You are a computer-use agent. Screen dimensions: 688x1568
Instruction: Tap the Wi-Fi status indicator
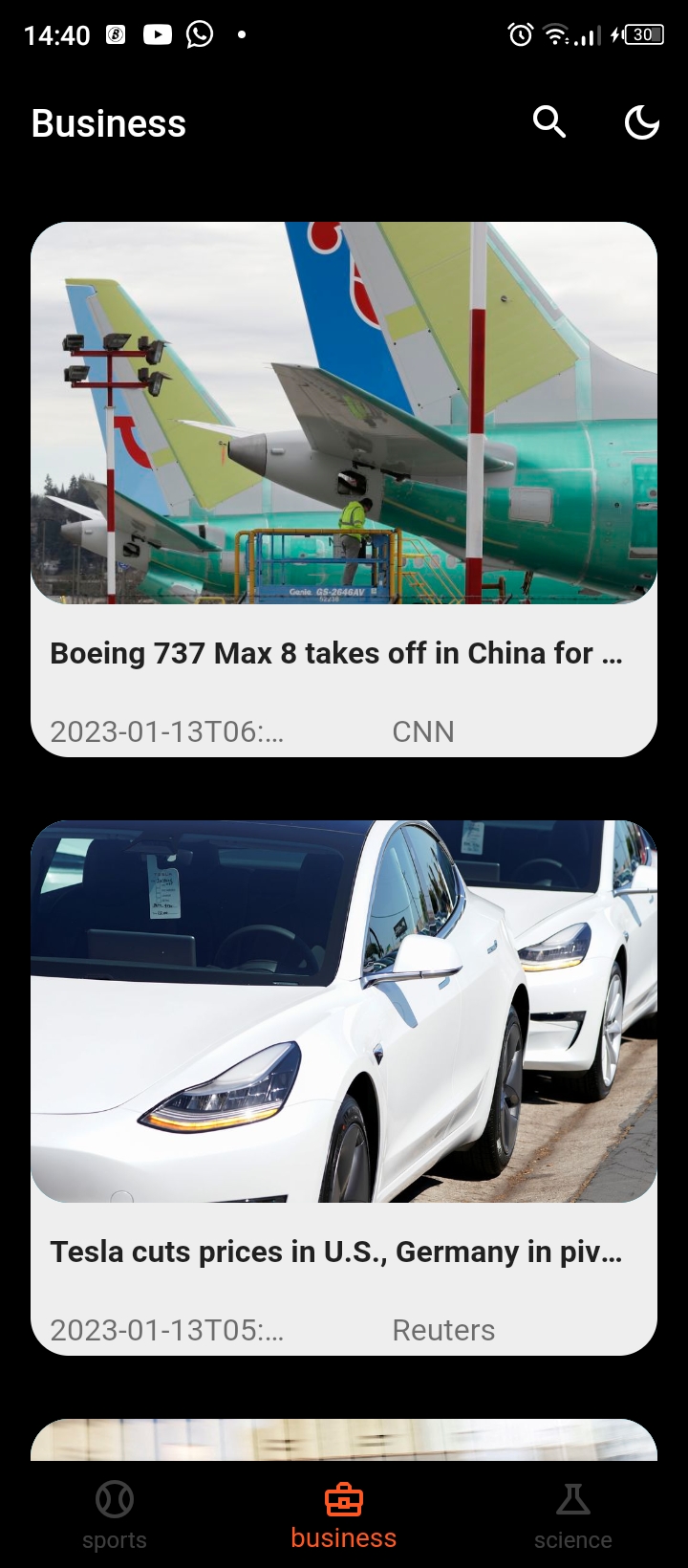(555, 34)
